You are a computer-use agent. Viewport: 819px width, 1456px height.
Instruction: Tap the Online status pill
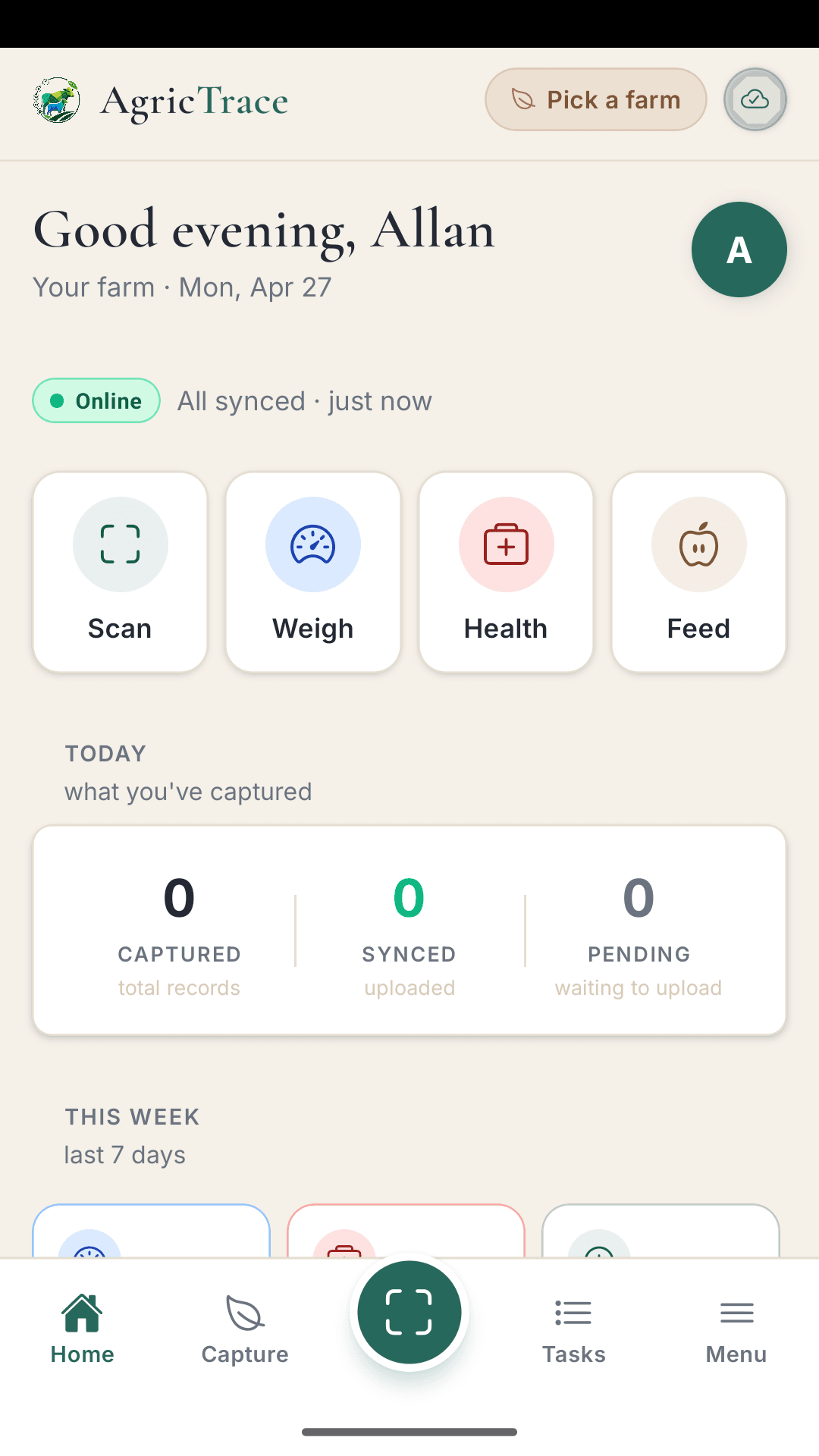tap(96, 400)
